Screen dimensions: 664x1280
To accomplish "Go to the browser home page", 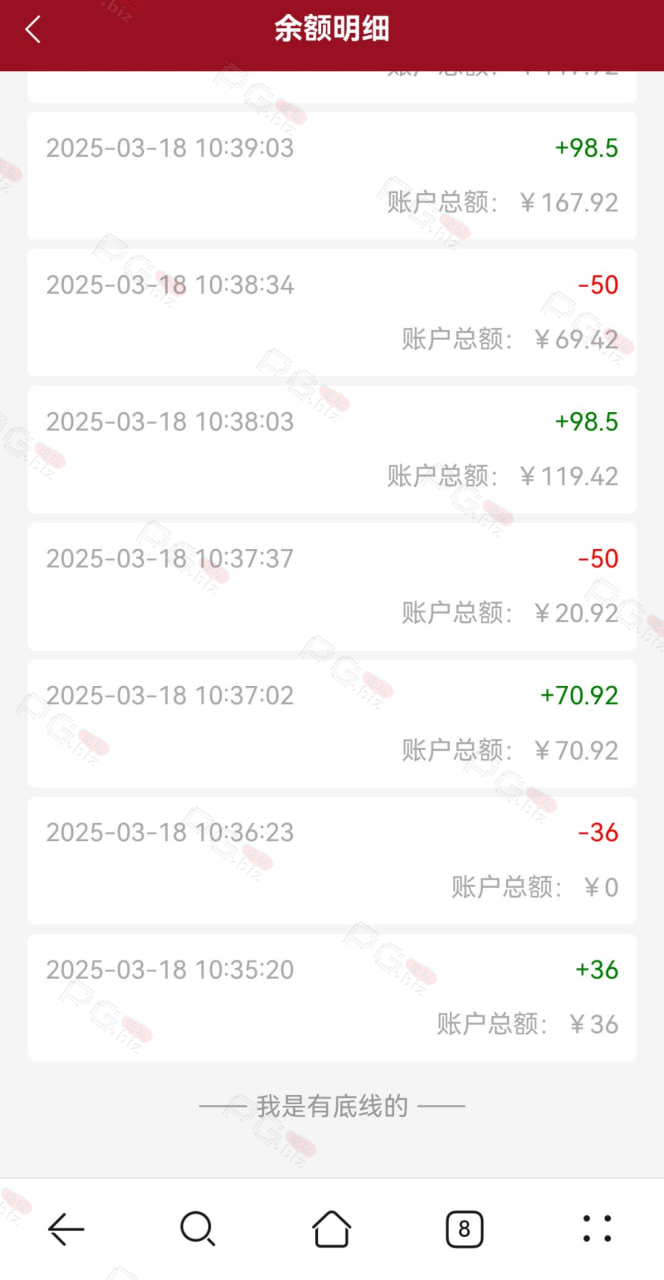I will click(x=332, y=1228).
